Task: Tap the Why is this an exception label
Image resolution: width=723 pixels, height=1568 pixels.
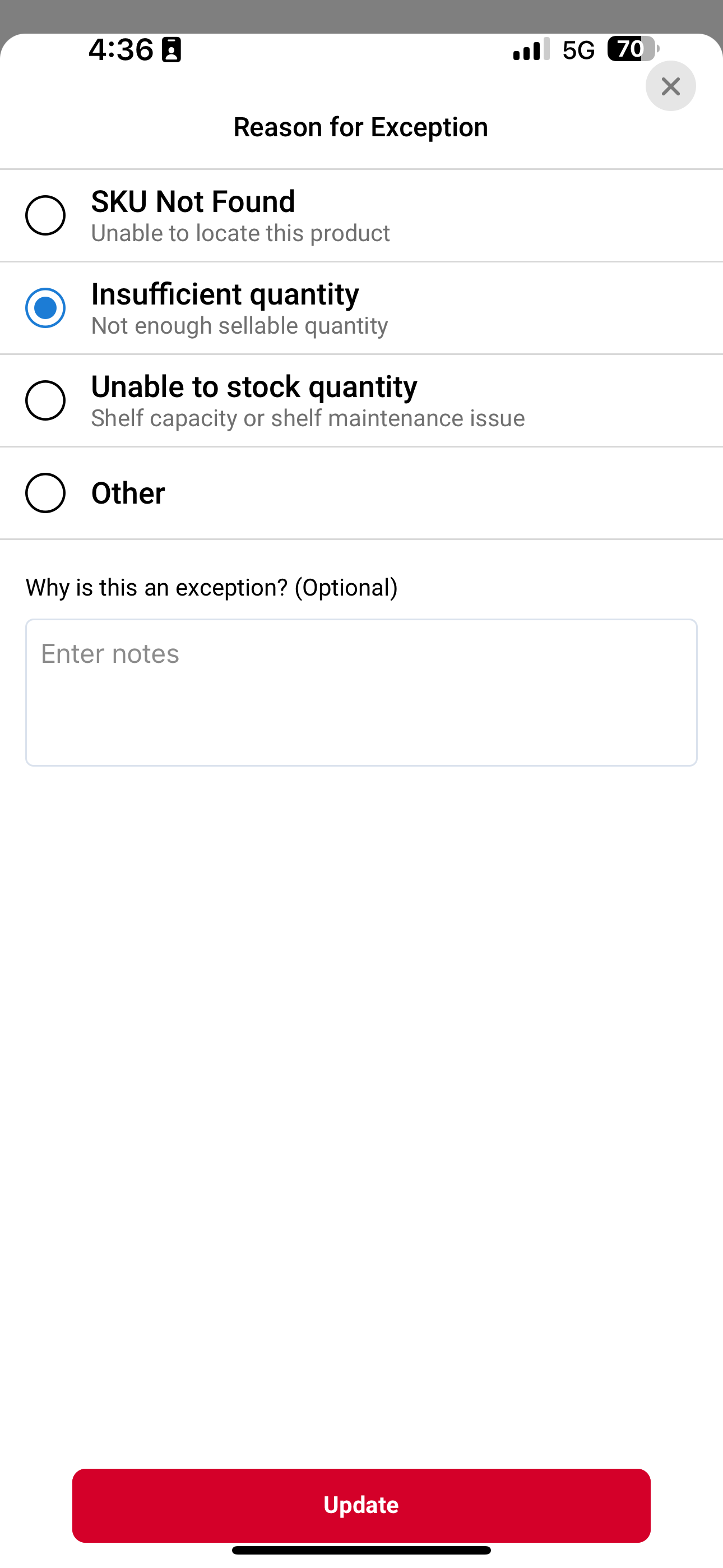Action: tap(211, 587)
